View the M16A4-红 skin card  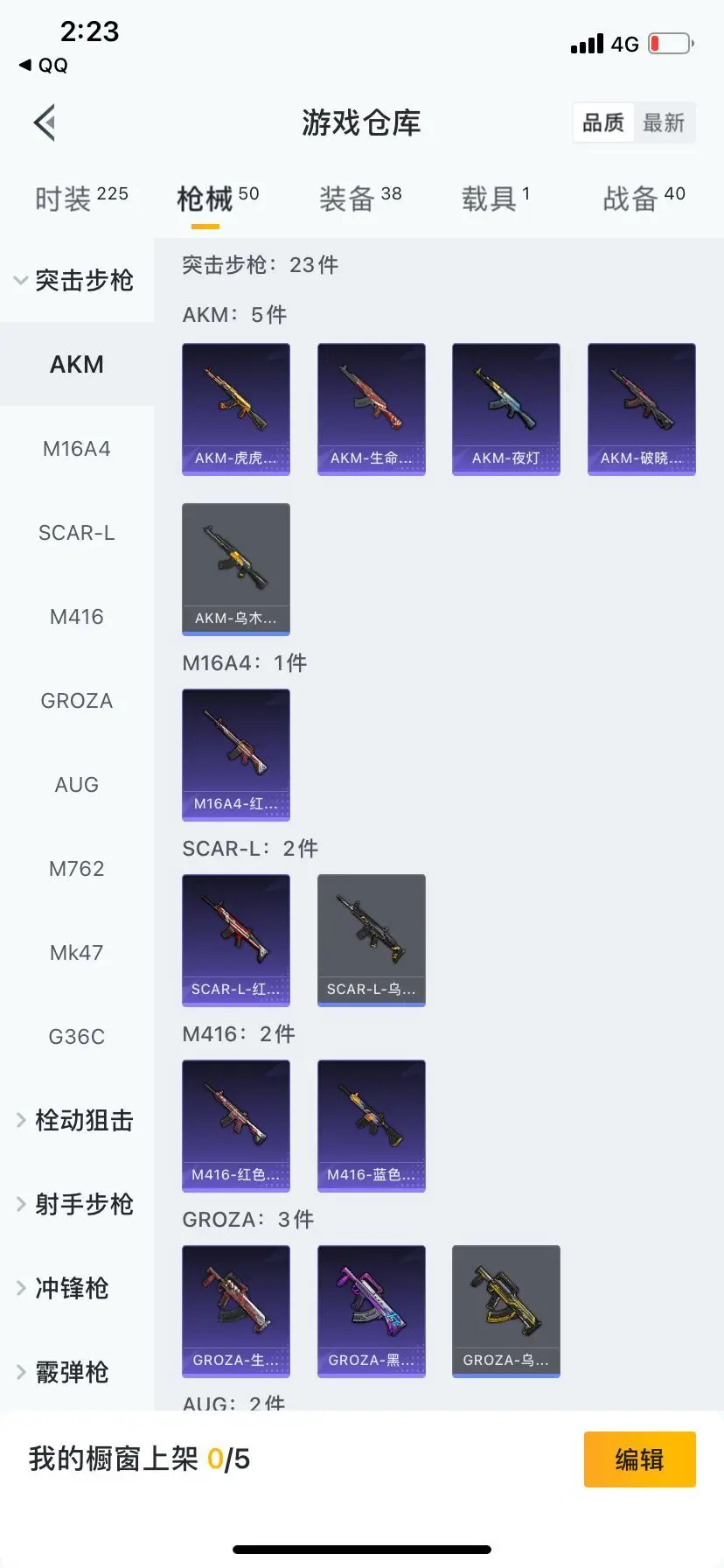(236, 755)
